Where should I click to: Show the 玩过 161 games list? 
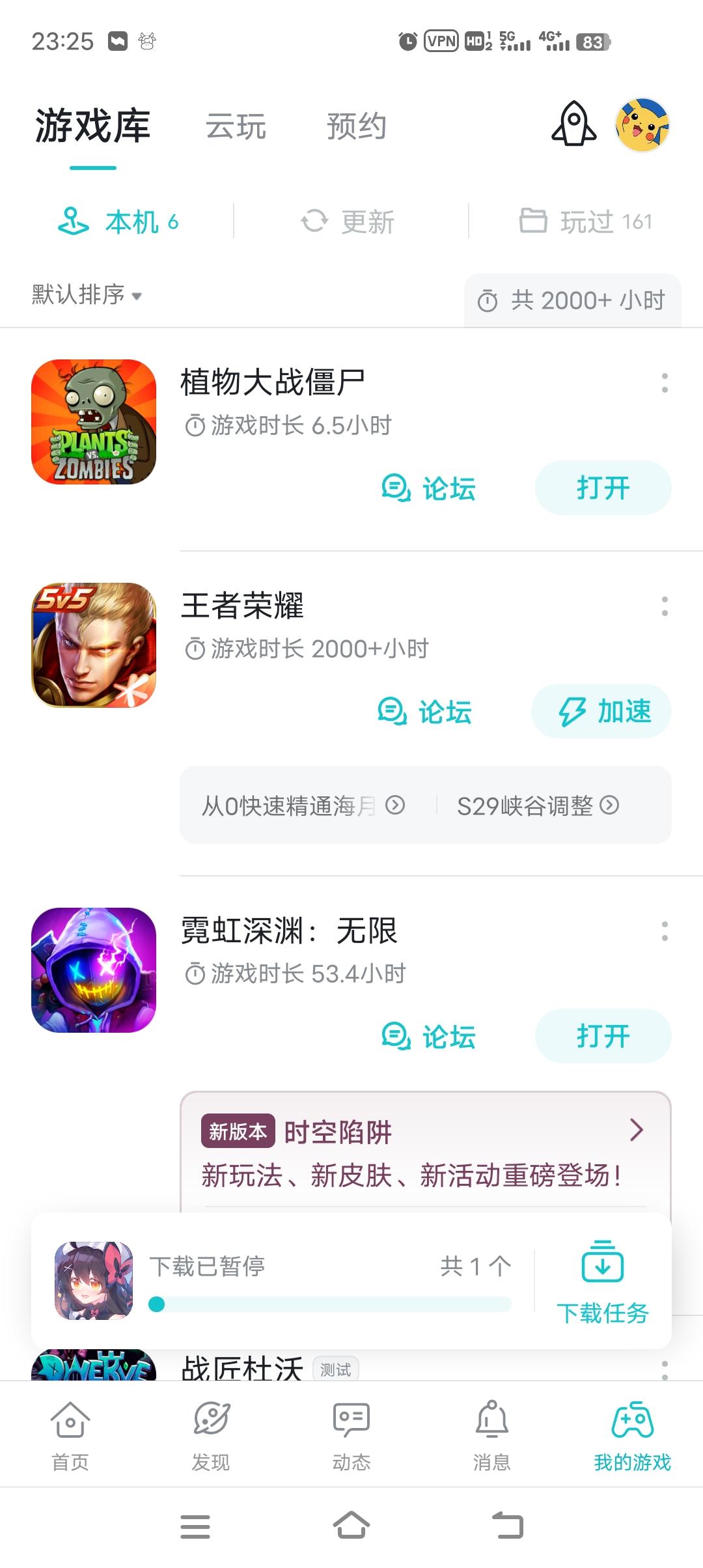[x=586, y=222]
